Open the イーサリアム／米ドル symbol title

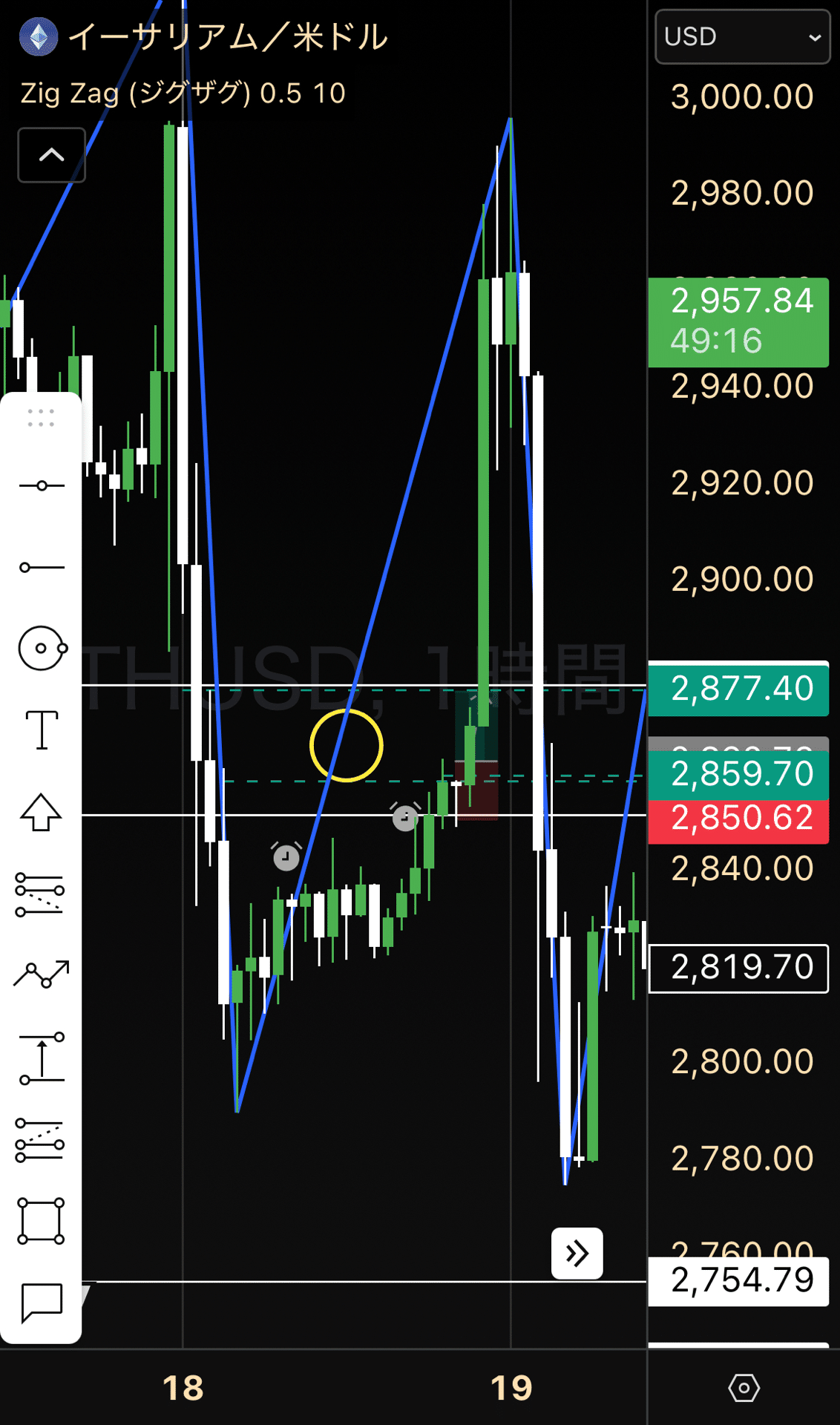click(227, 37)
